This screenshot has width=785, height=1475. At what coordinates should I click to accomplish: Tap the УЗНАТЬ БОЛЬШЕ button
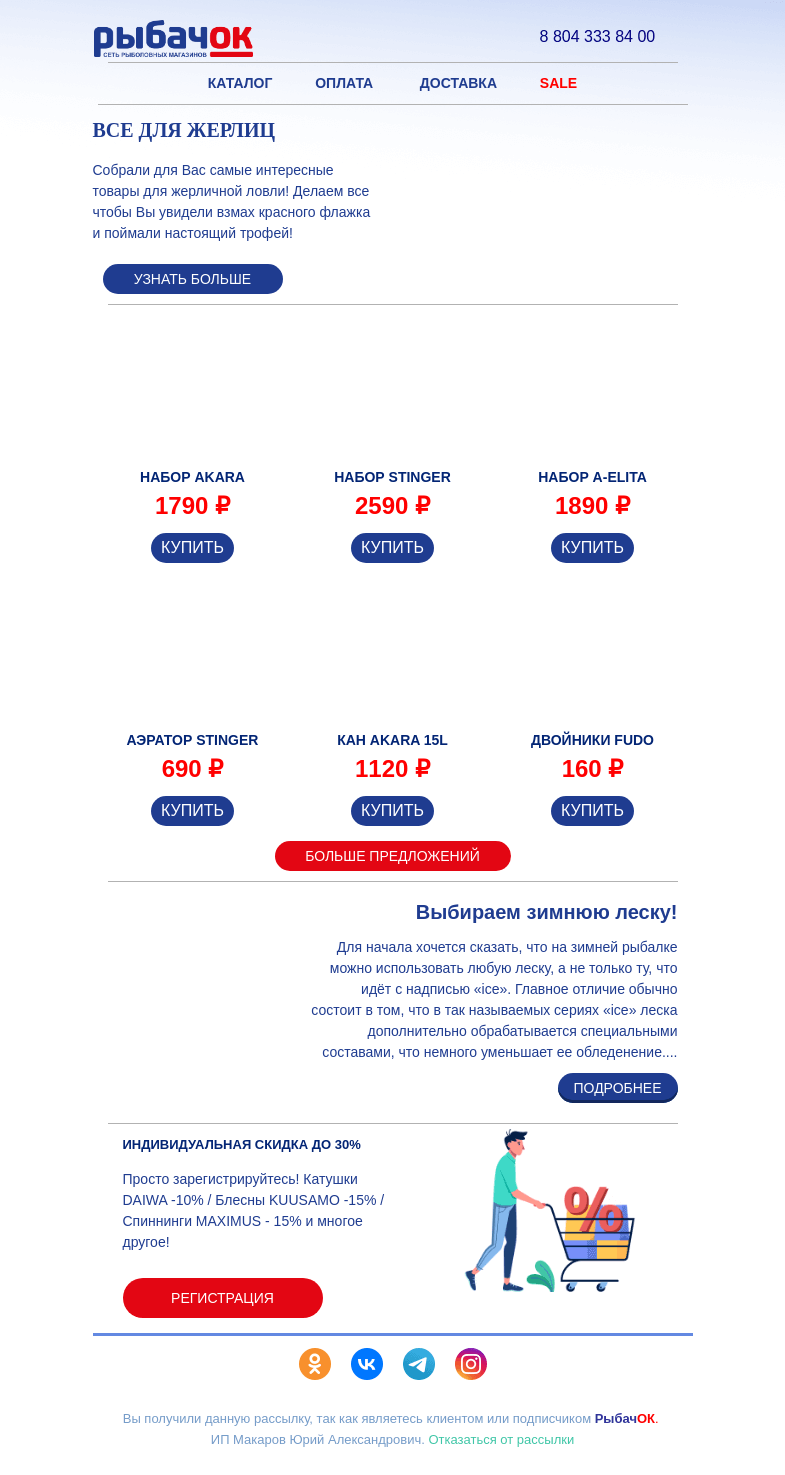(193, 279)
